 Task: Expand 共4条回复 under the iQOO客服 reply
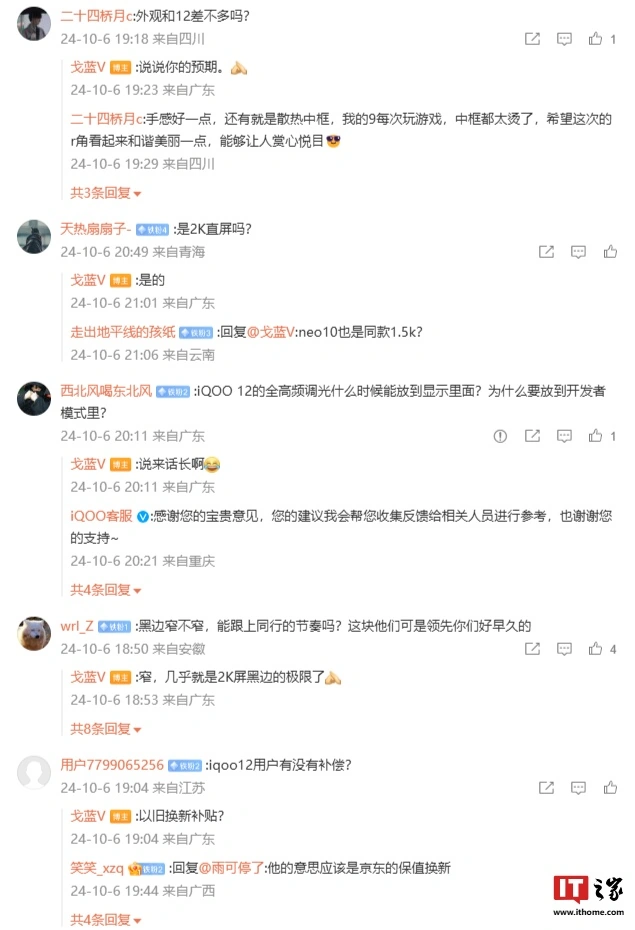pyautogui.click(x=106, y=589)
